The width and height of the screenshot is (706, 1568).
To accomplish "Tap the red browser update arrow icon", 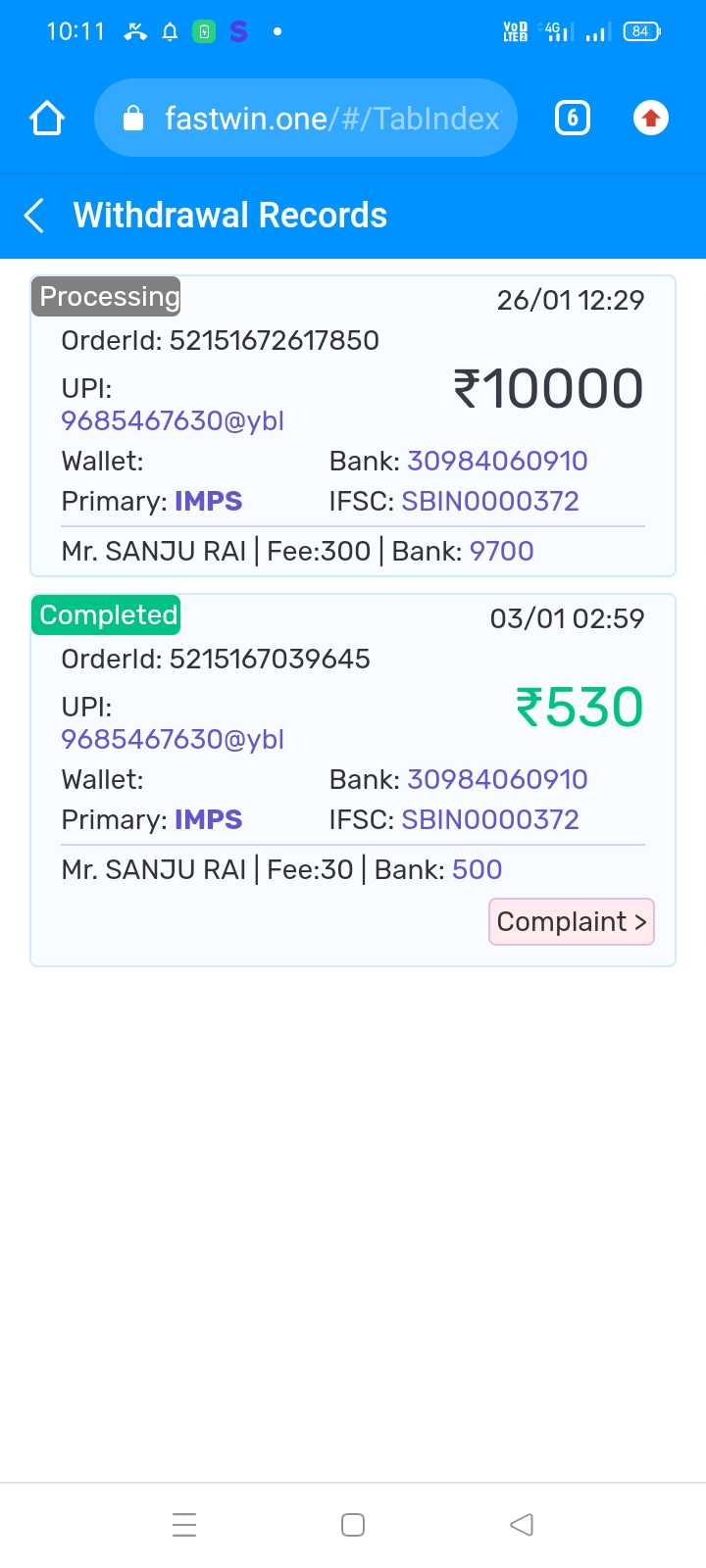I will coord(650,119).
